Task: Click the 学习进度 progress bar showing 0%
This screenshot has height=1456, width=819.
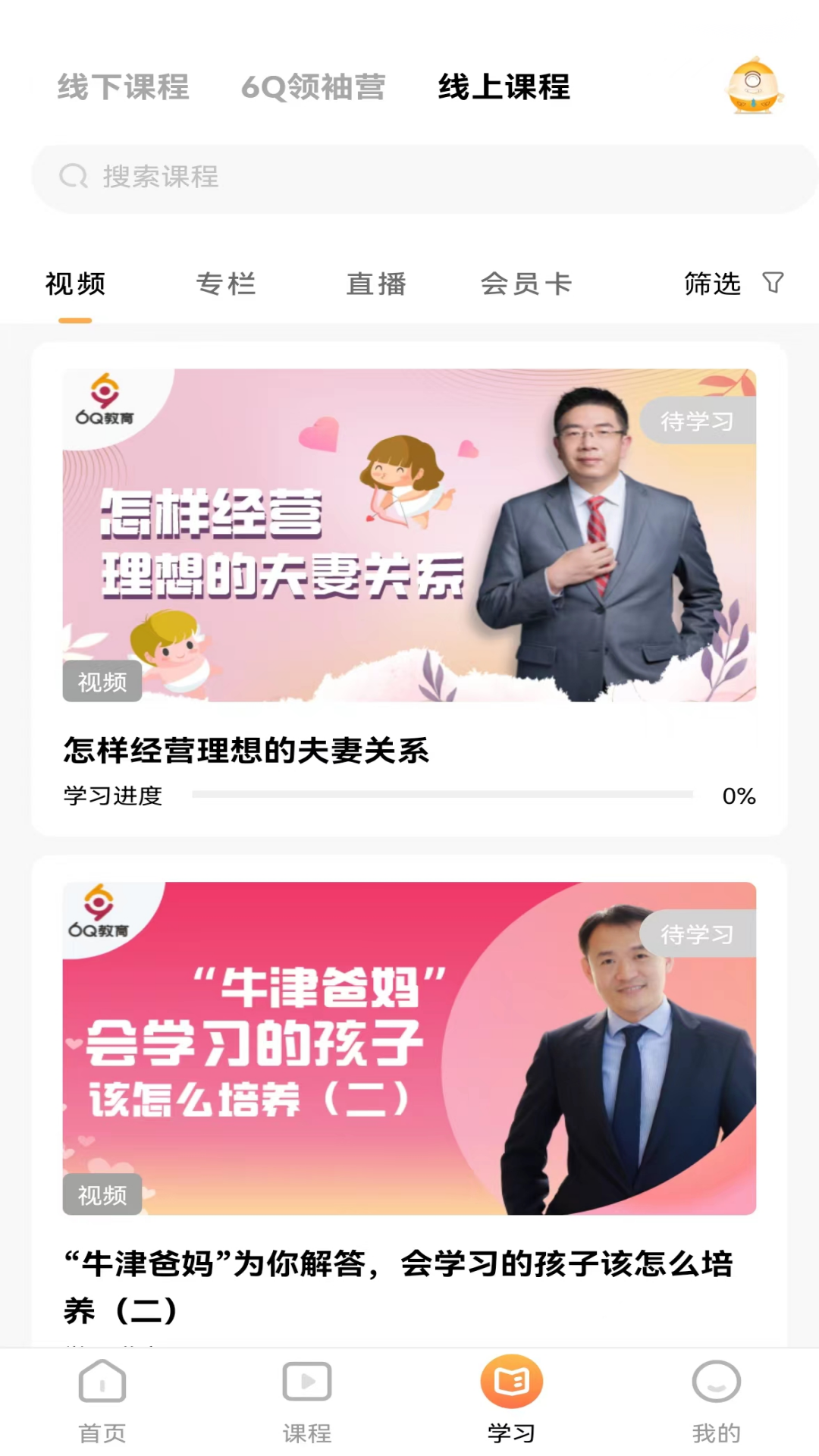Action: click(x=444, y=795)
